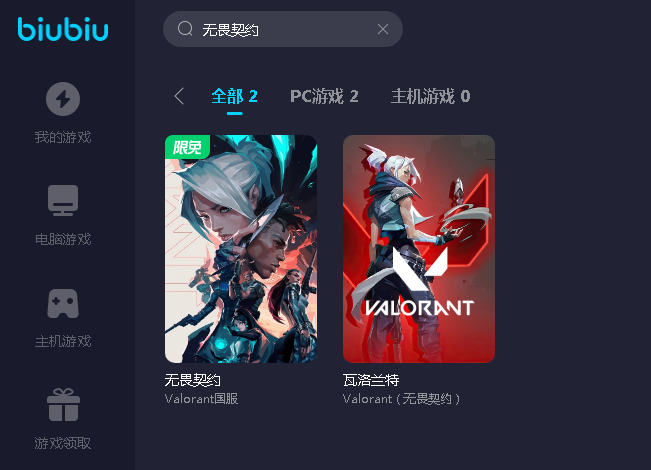The width and height of the screenshot is (651, 470).
Task: Open 电脑游戏 in the sidebar
Action: click(63, 214)
